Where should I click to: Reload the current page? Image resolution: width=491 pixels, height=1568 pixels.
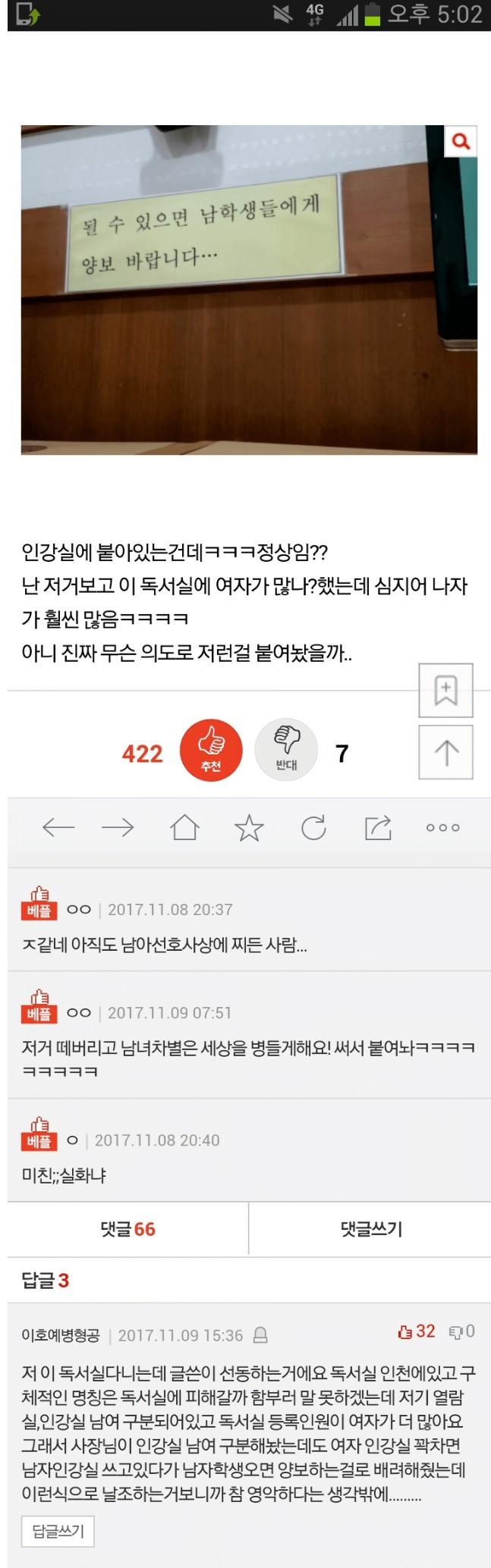313,827
